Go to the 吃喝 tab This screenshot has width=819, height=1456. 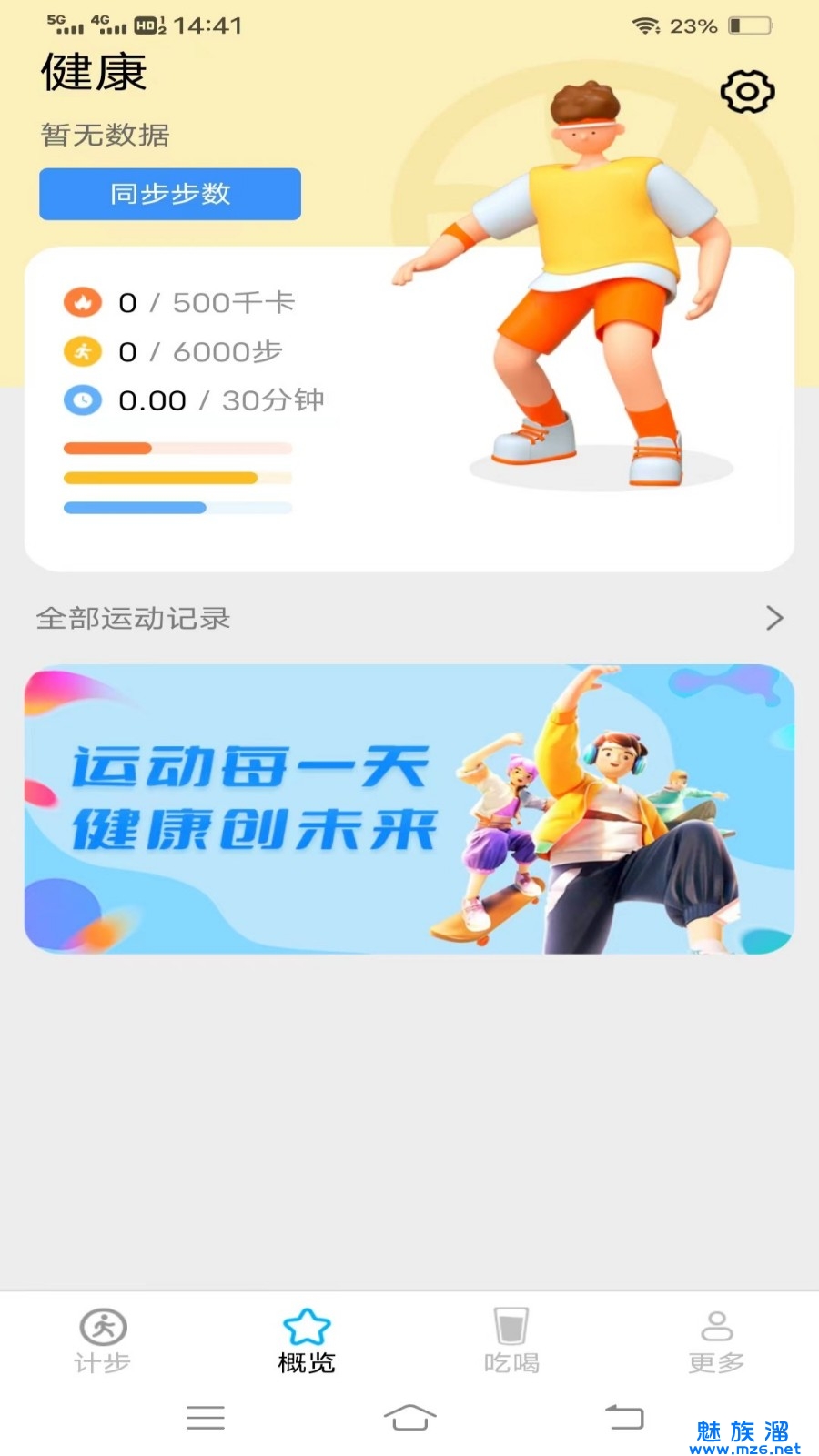(x=511, y=1340)
